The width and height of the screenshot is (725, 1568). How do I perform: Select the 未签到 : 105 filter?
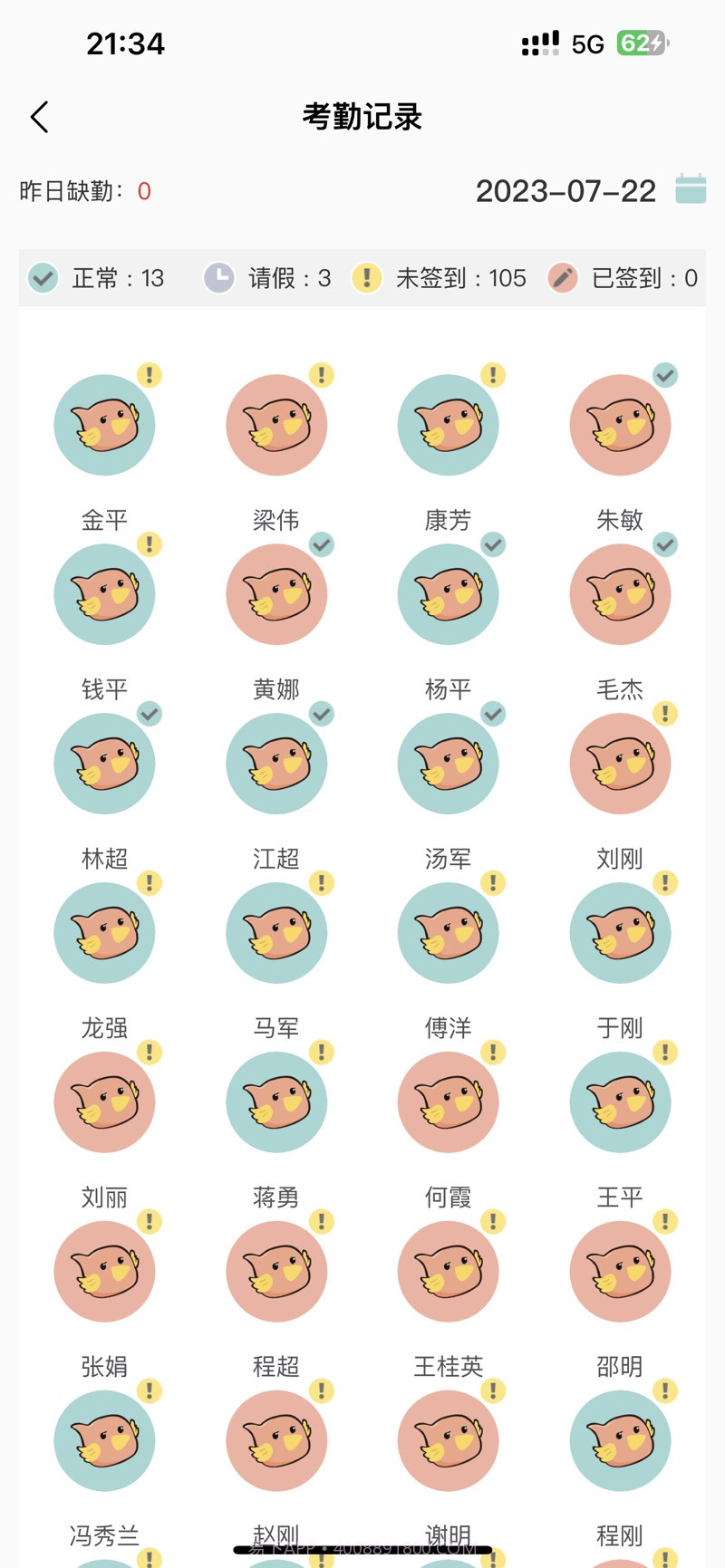(x=460, y=278)
